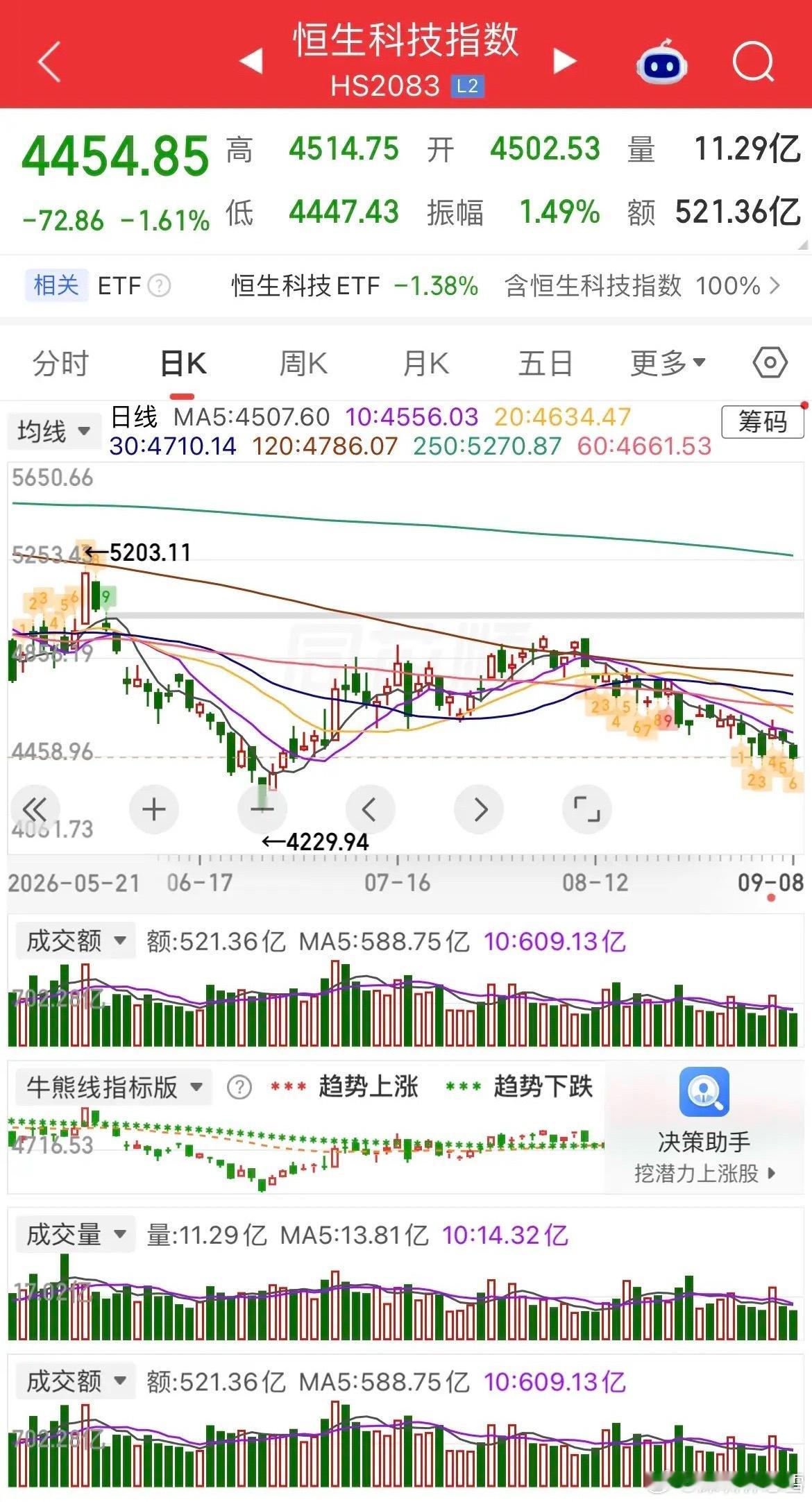Open 决策助手 挖潜力上涨股

pyautogui.click(x=704, y=1124)
